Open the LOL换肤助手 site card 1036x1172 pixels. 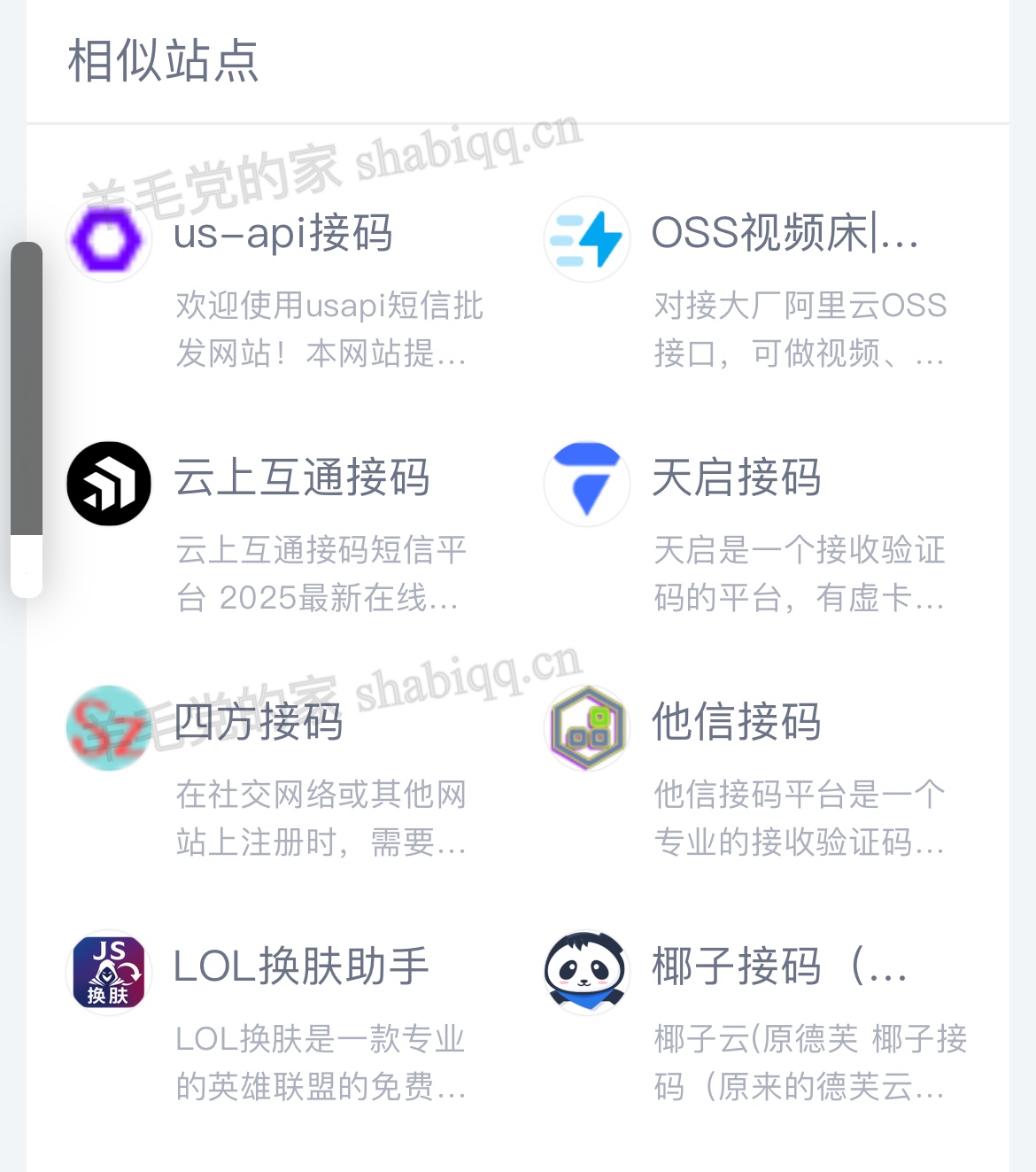(301, 967)
